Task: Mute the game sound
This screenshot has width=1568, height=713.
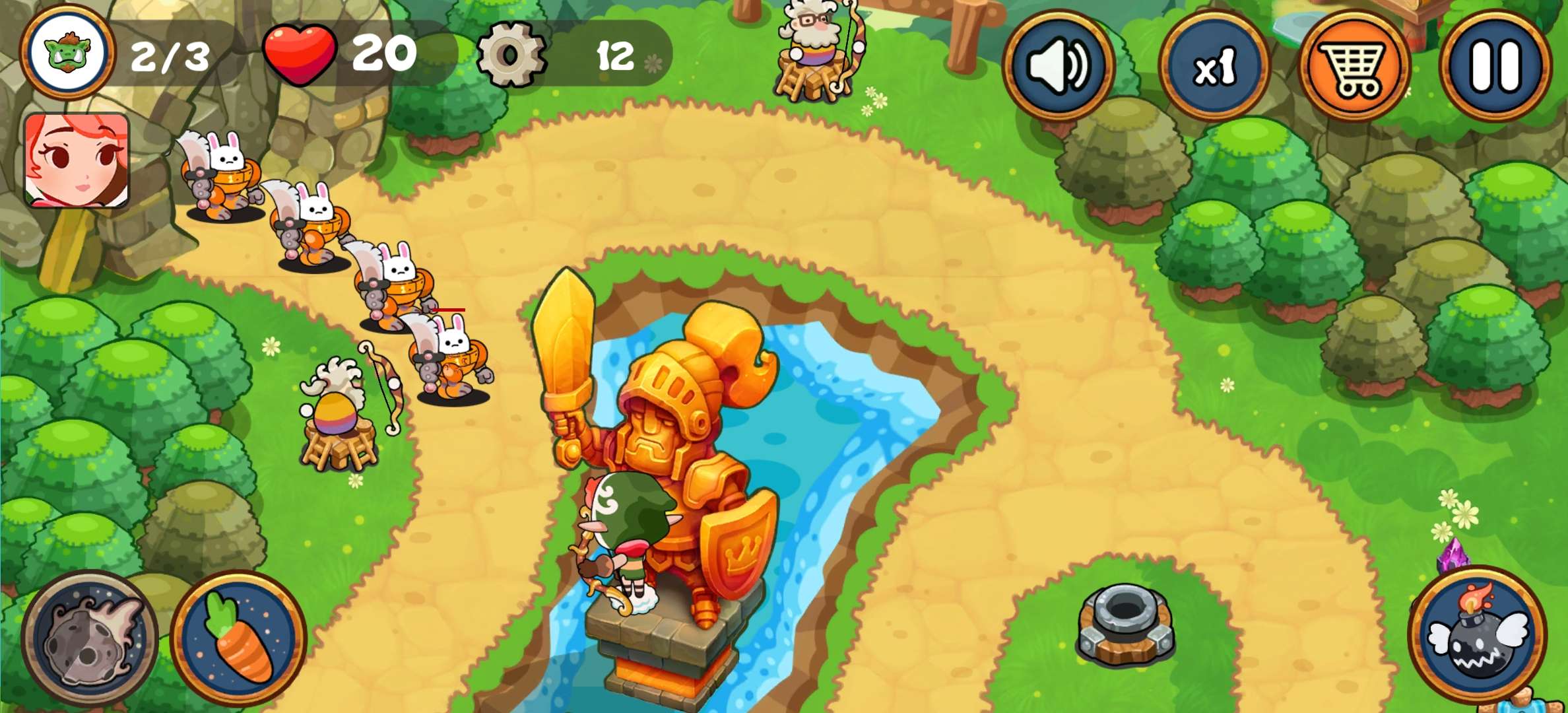Action: pyautogui.click(x=1058, y=66)
